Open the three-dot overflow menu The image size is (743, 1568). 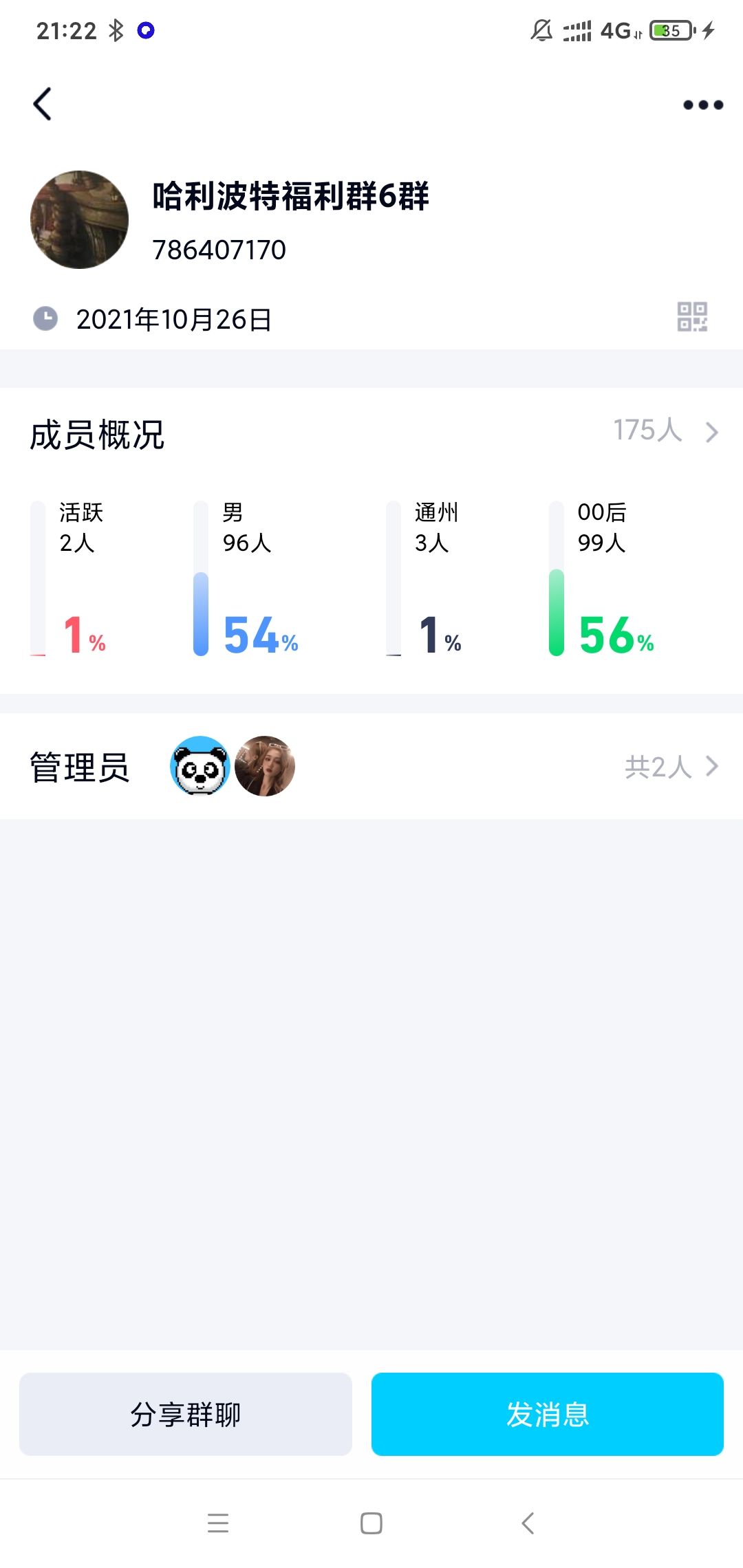coord(703,105)
